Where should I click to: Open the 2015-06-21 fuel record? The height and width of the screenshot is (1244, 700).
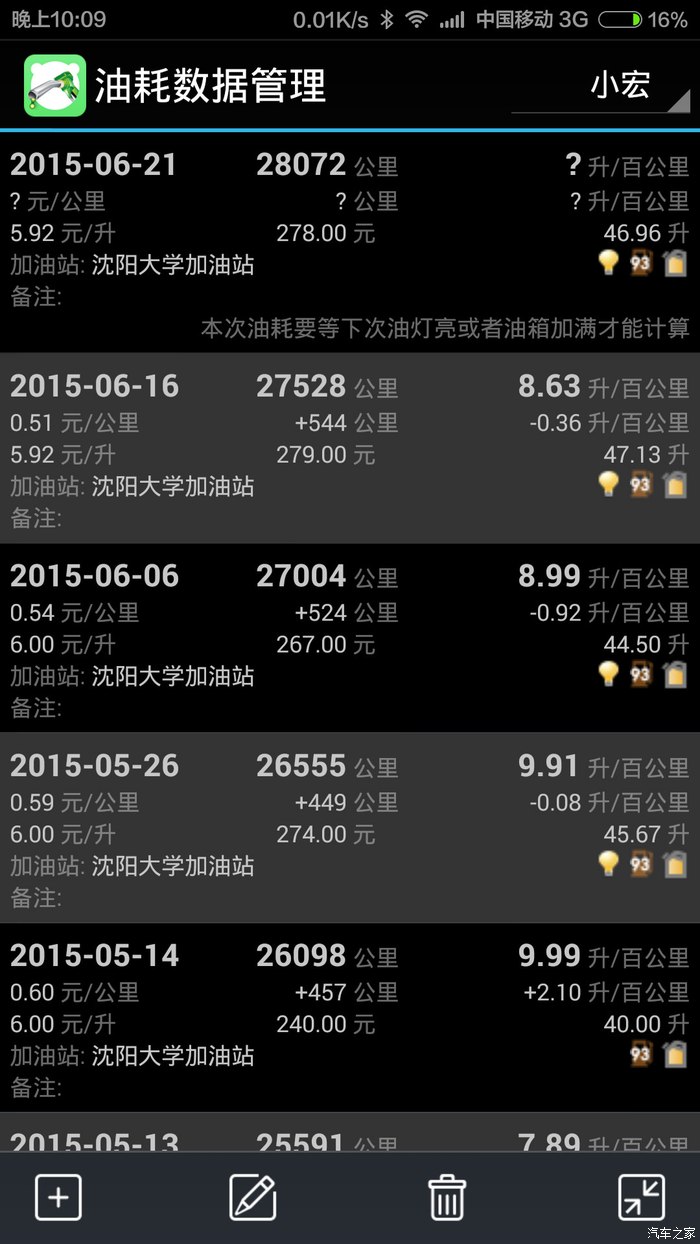coord(350,240)
